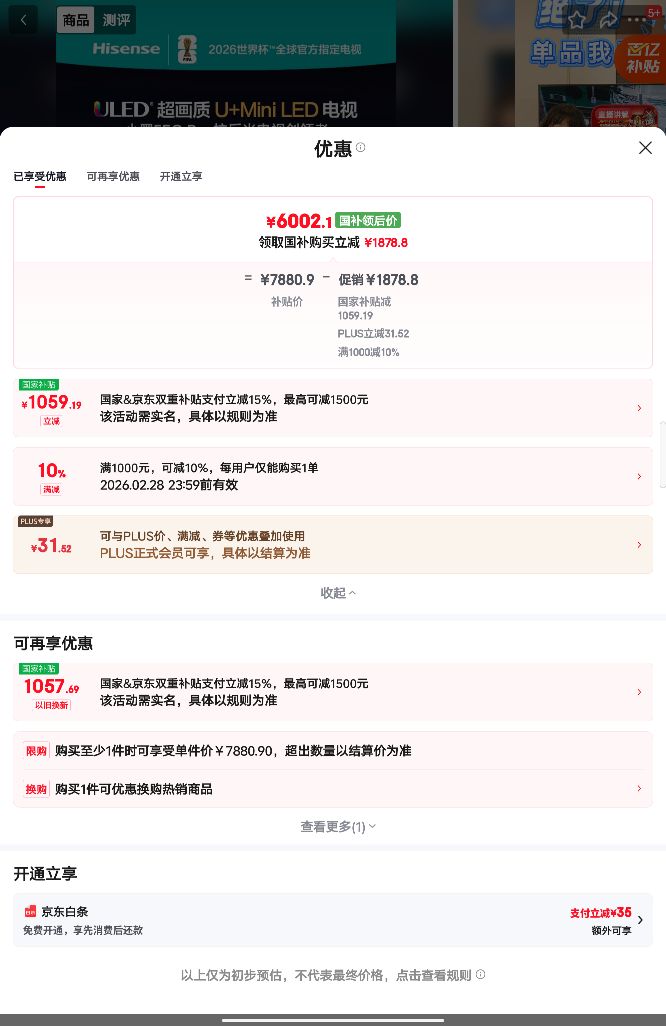Collapse the list with 收起
The image size is (666, 1026).
338,593
